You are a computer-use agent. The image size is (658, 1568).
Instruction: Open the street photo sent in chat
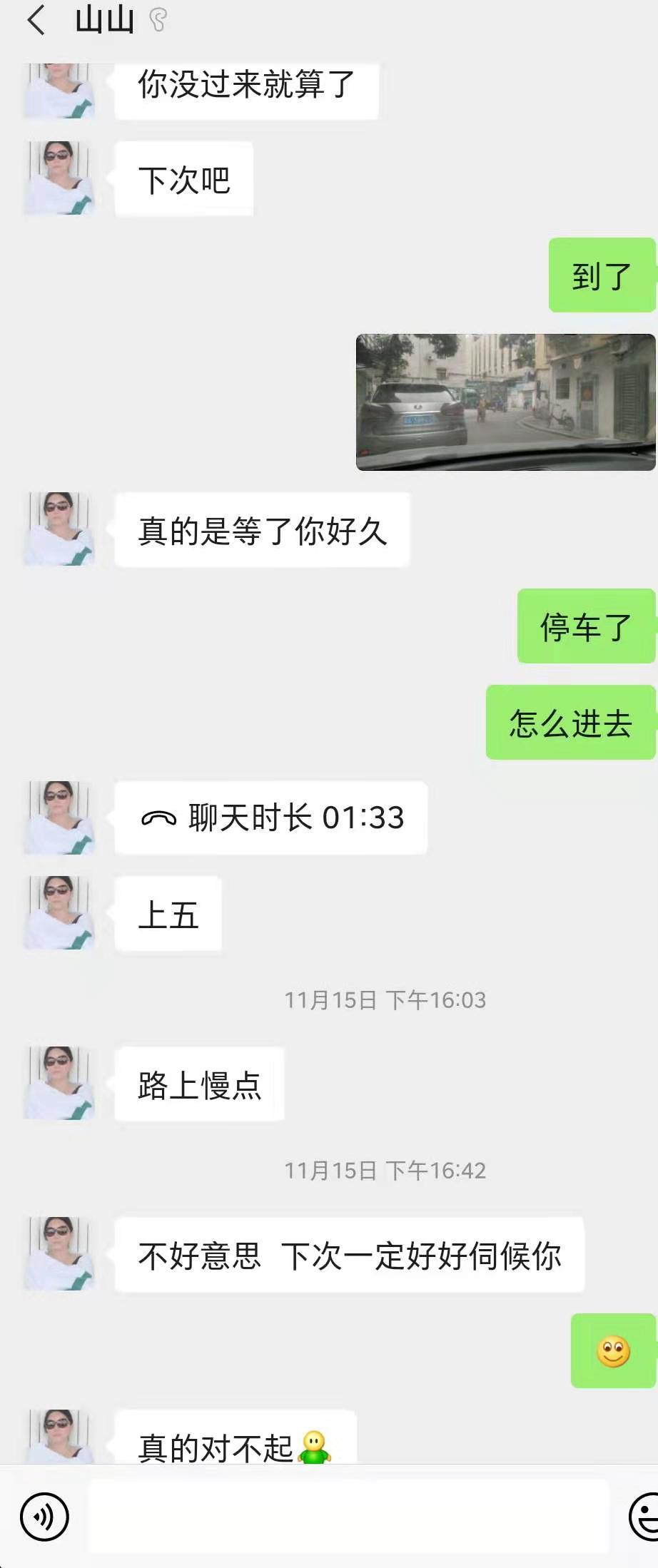tap(505, 402)
